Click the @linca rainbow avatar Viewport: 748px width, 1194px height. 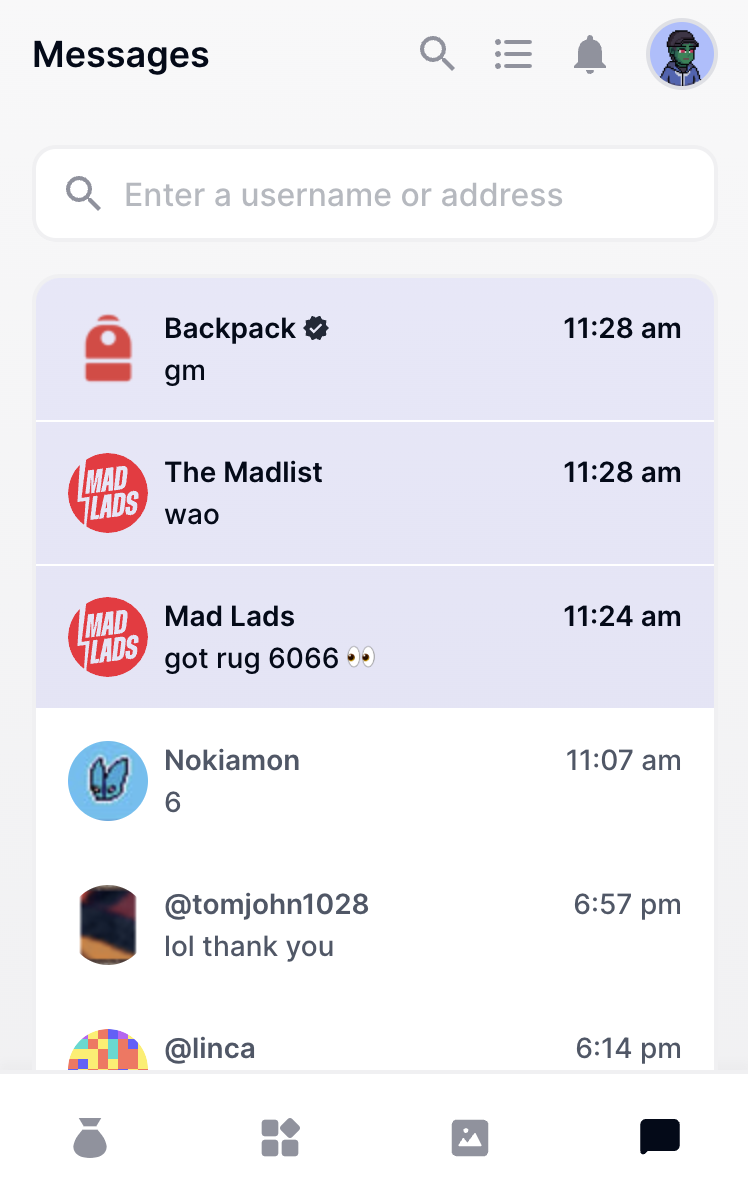pos(107,1048)
